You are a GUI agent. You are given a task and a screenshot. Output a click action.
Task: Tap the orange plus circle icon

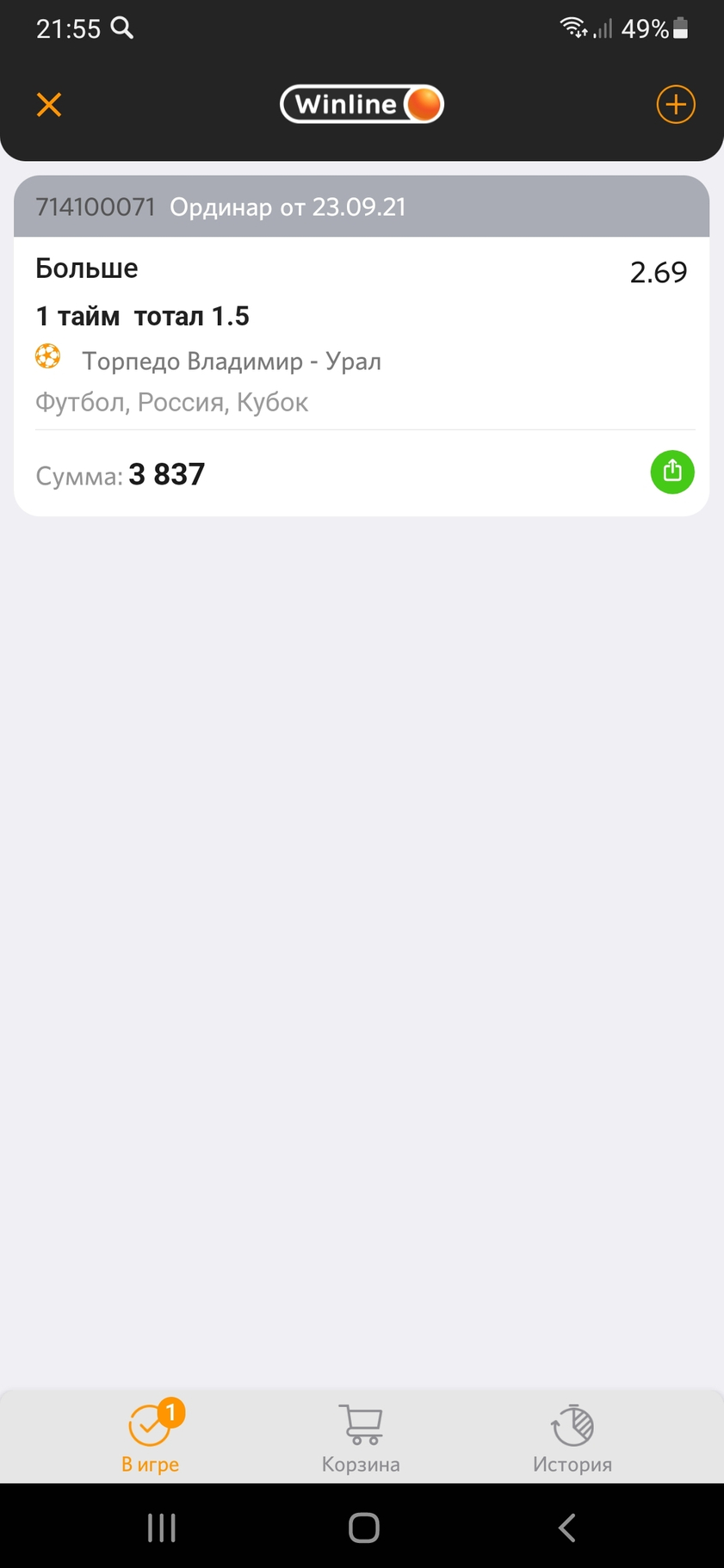point(676,105)
